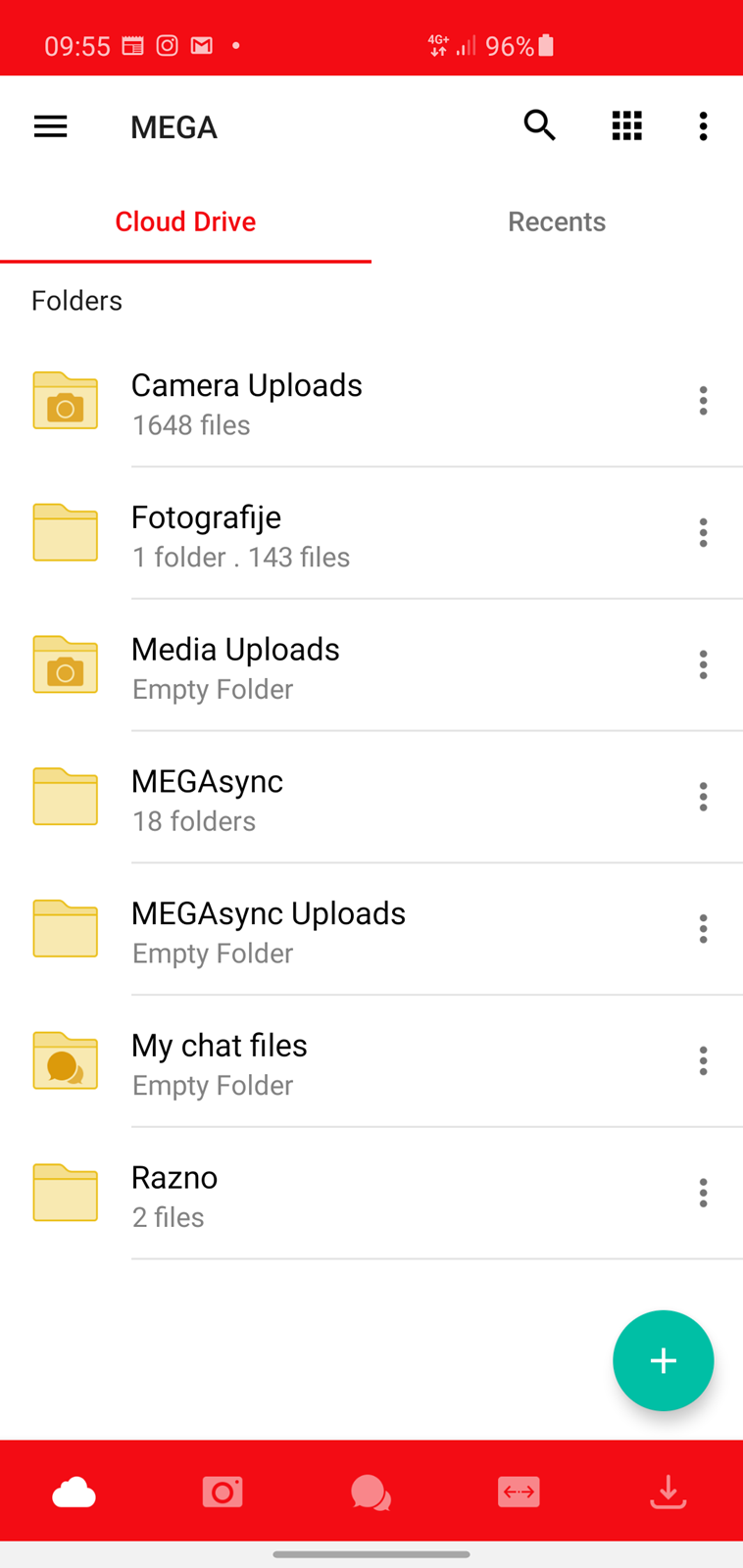Tap the green plus add button
The height and width of the screenshot is (1568, 743).
click(x=664, y=1360)
